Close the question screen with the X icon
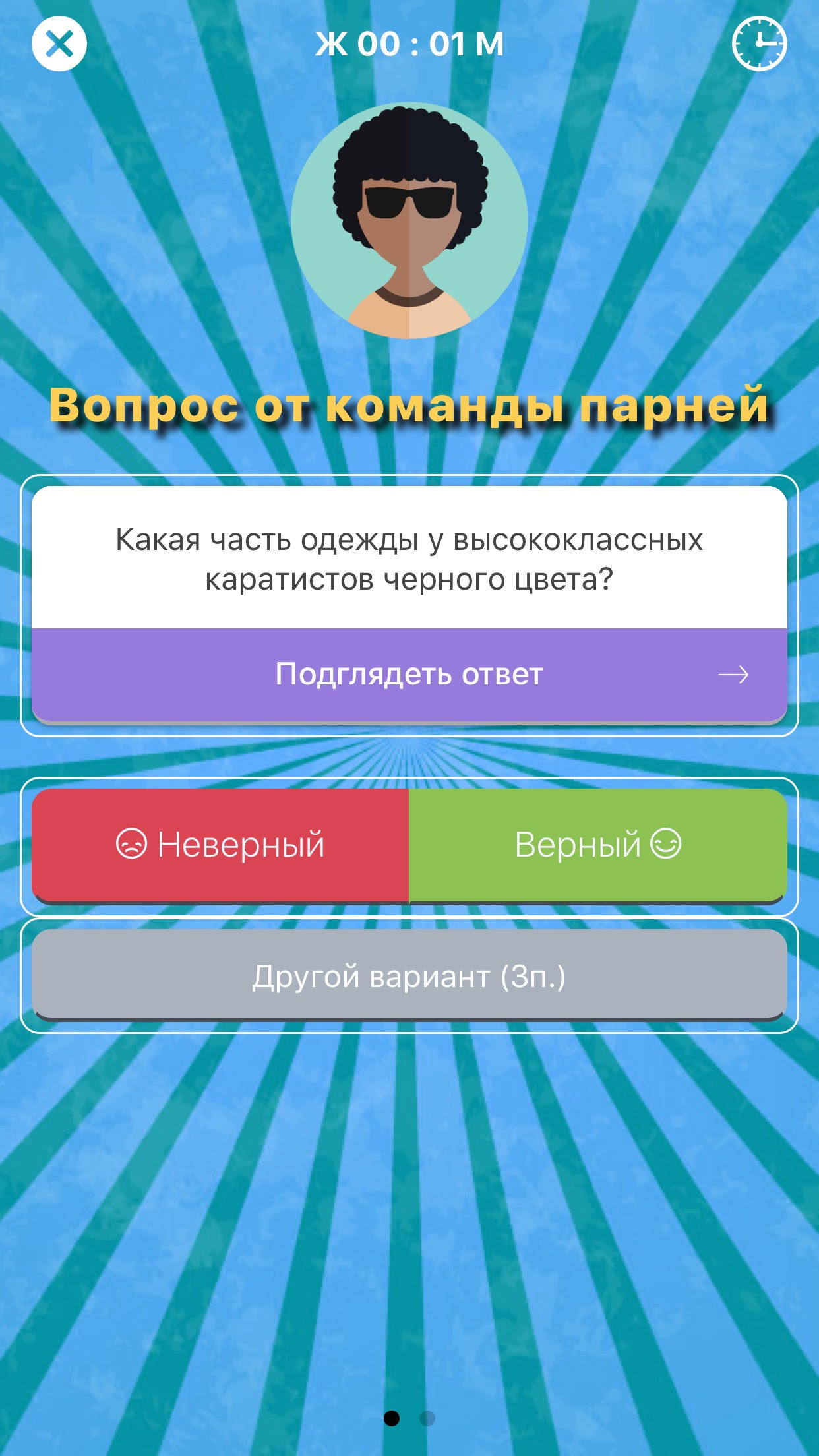 (x=59, y=44)
